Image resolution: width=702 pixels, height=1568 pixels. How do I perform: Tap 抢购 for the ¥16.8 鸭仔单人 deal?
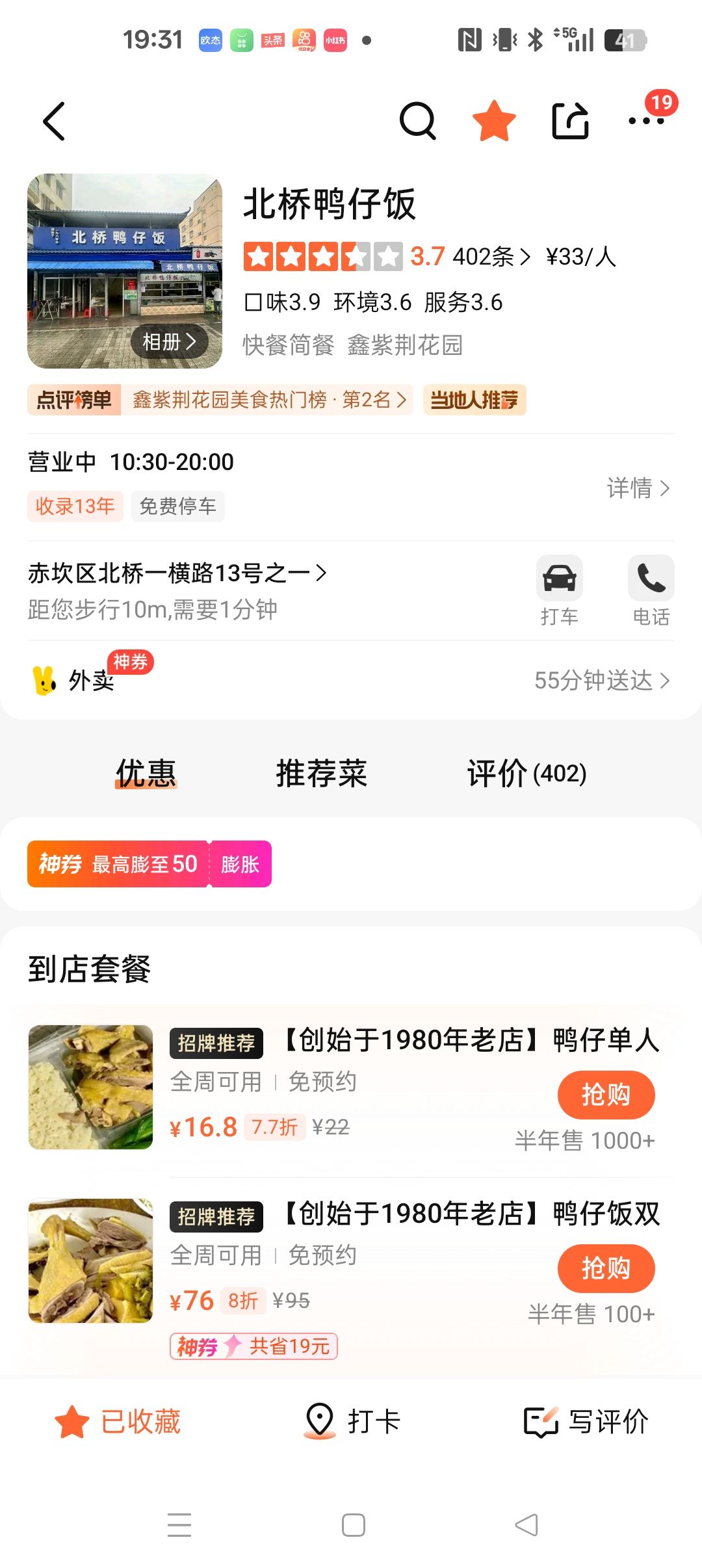click(606, 1095)
